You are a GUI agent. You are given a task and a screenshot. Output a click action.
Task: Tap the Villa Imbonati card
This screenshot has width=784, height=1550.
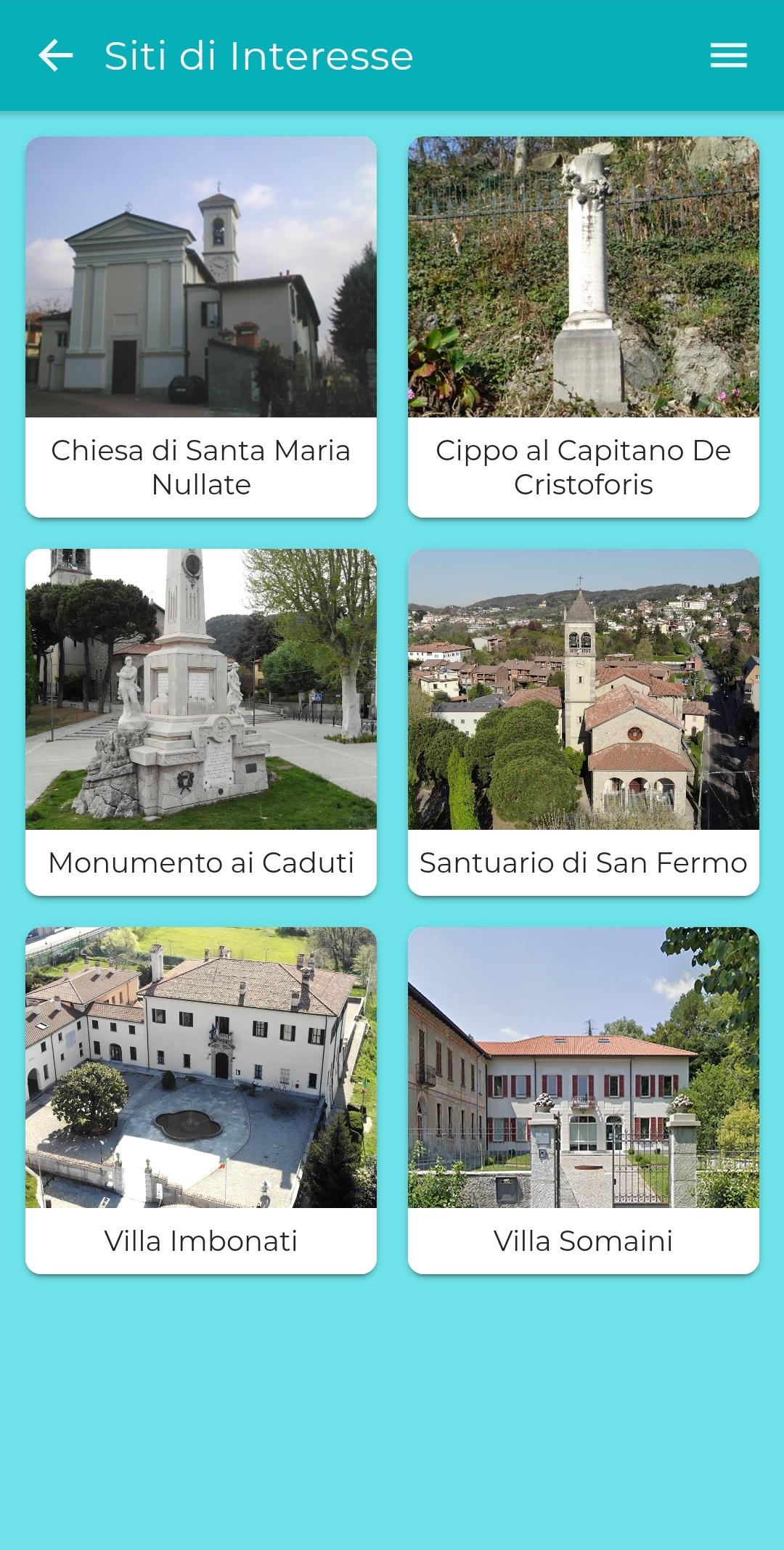coord(201,1101)
